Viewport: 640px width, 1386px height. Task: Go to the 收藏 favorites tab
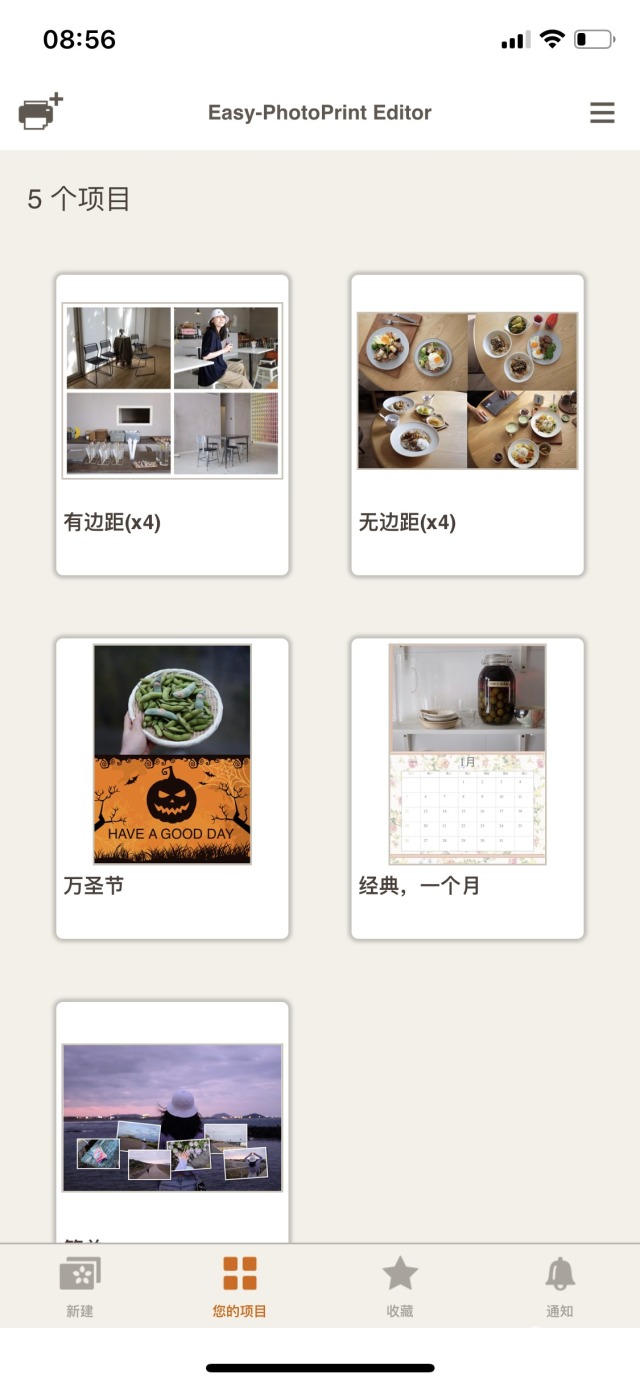(400, 1287)
